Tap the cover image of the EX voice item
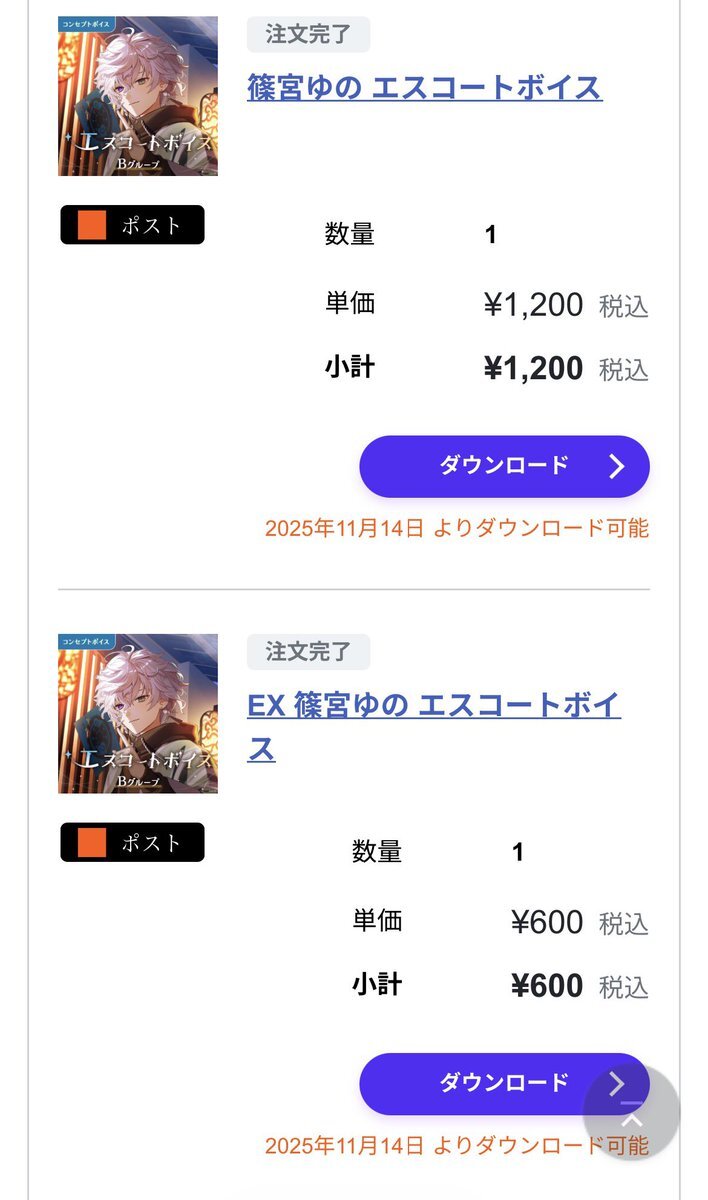This screenshot has width=708, height=1200. coord(138,714)
